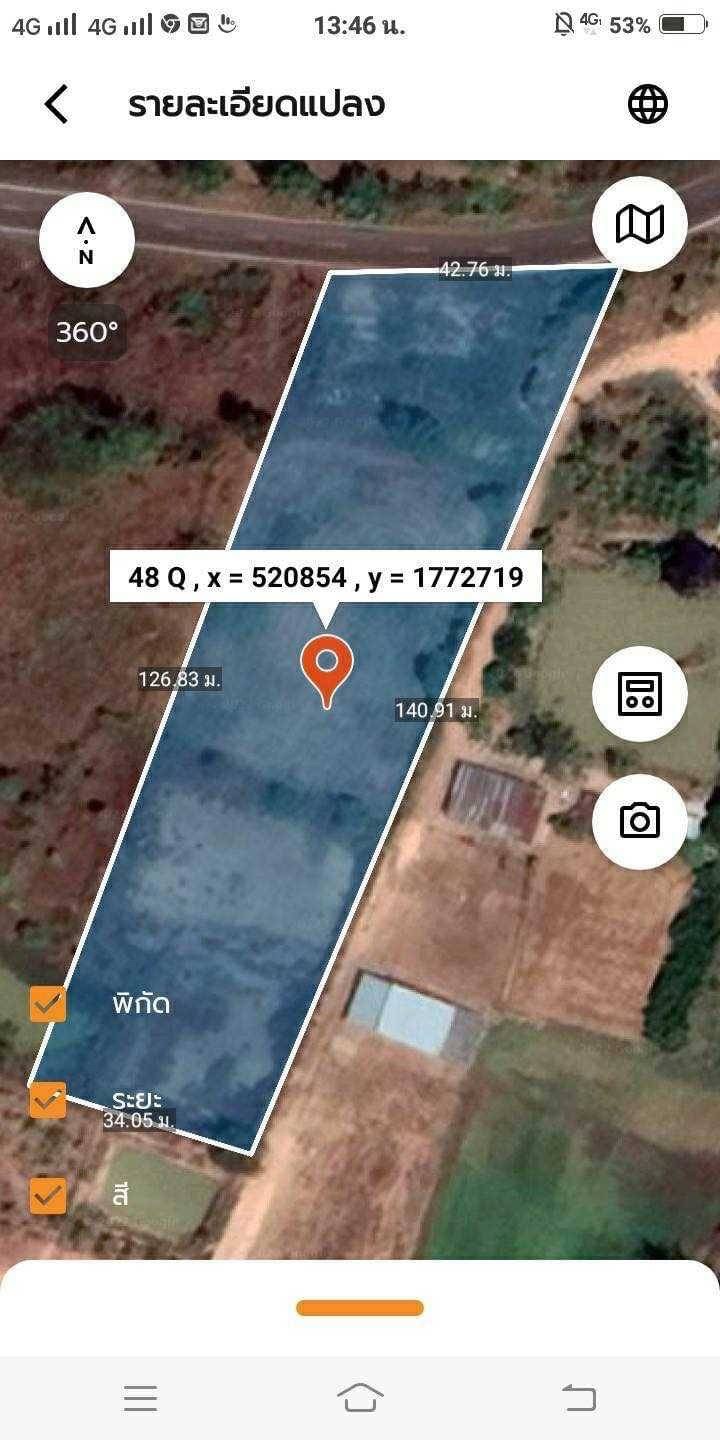The width and height of the screenshot is (720, 1440).
Task: Tap the orange bottom sheet handle
Action: click(x=360, y=1308)
